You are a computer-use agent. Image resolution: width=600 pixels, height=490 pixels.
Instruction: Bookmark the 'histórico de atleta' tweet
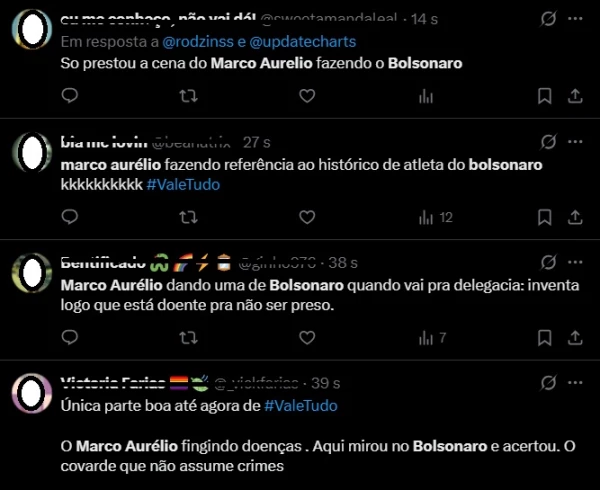[544, 217]
